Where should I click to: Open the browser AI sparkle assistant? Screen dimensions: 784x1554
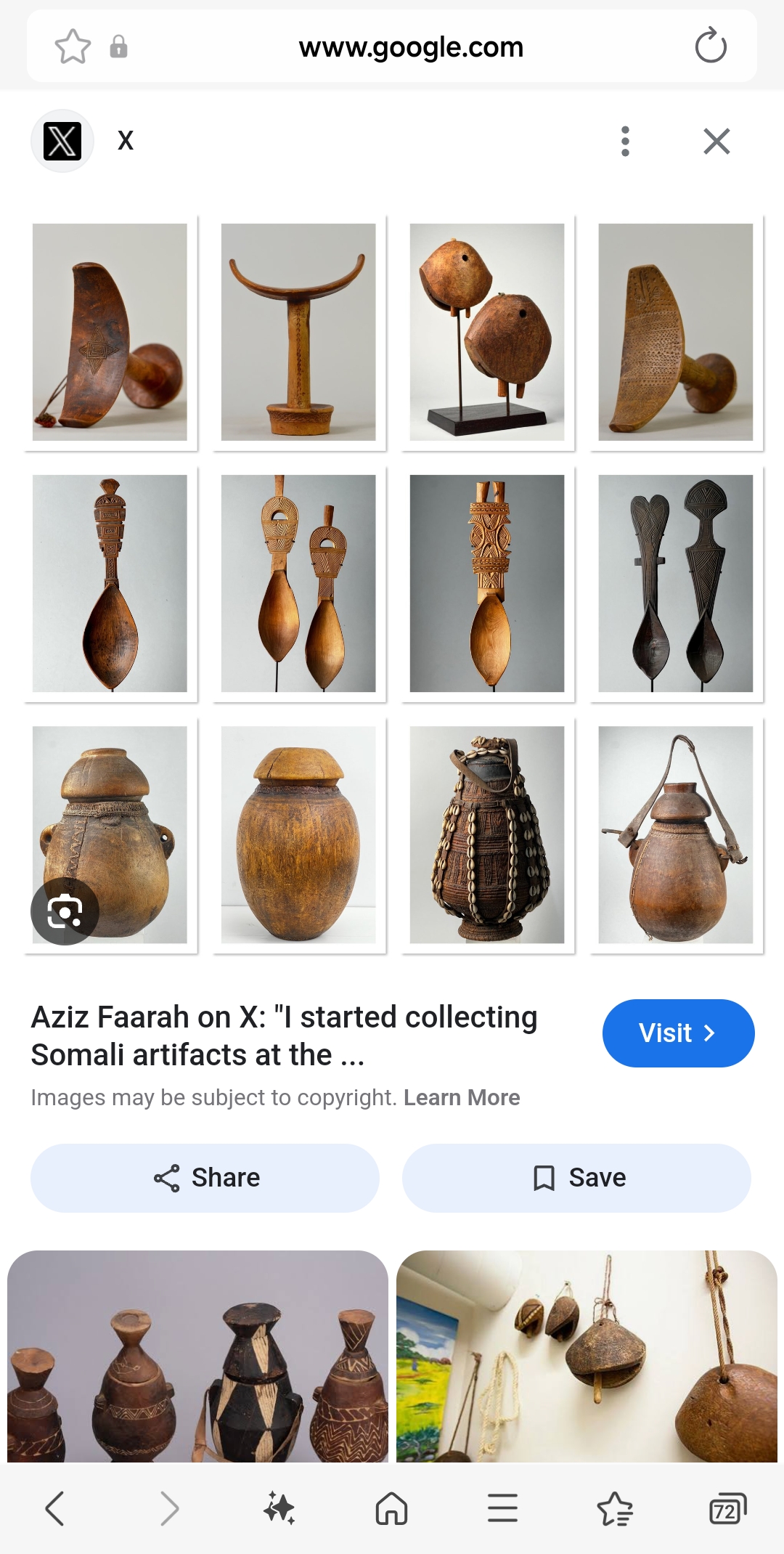click(279, 1509)
